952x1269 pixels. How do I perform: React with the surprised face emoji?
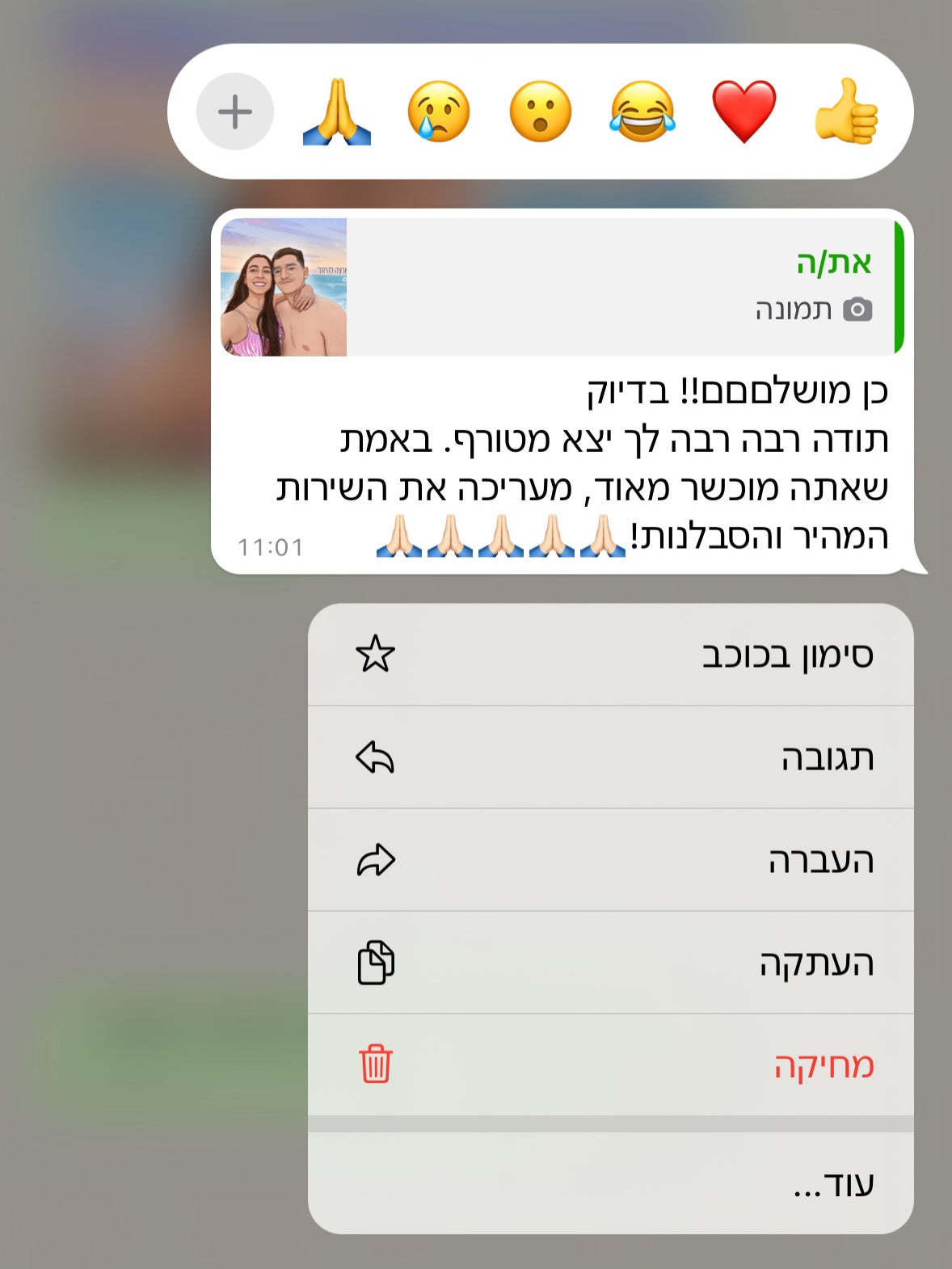coord(540,112)
